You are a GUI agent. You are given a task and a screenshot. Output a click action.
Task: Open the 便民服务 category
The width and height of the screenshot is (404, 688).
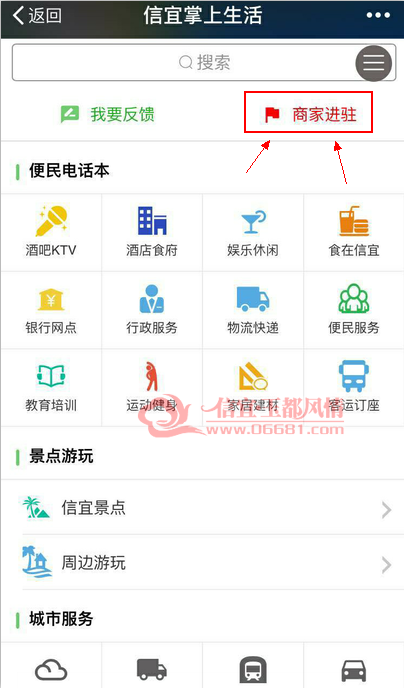[354, 310]
